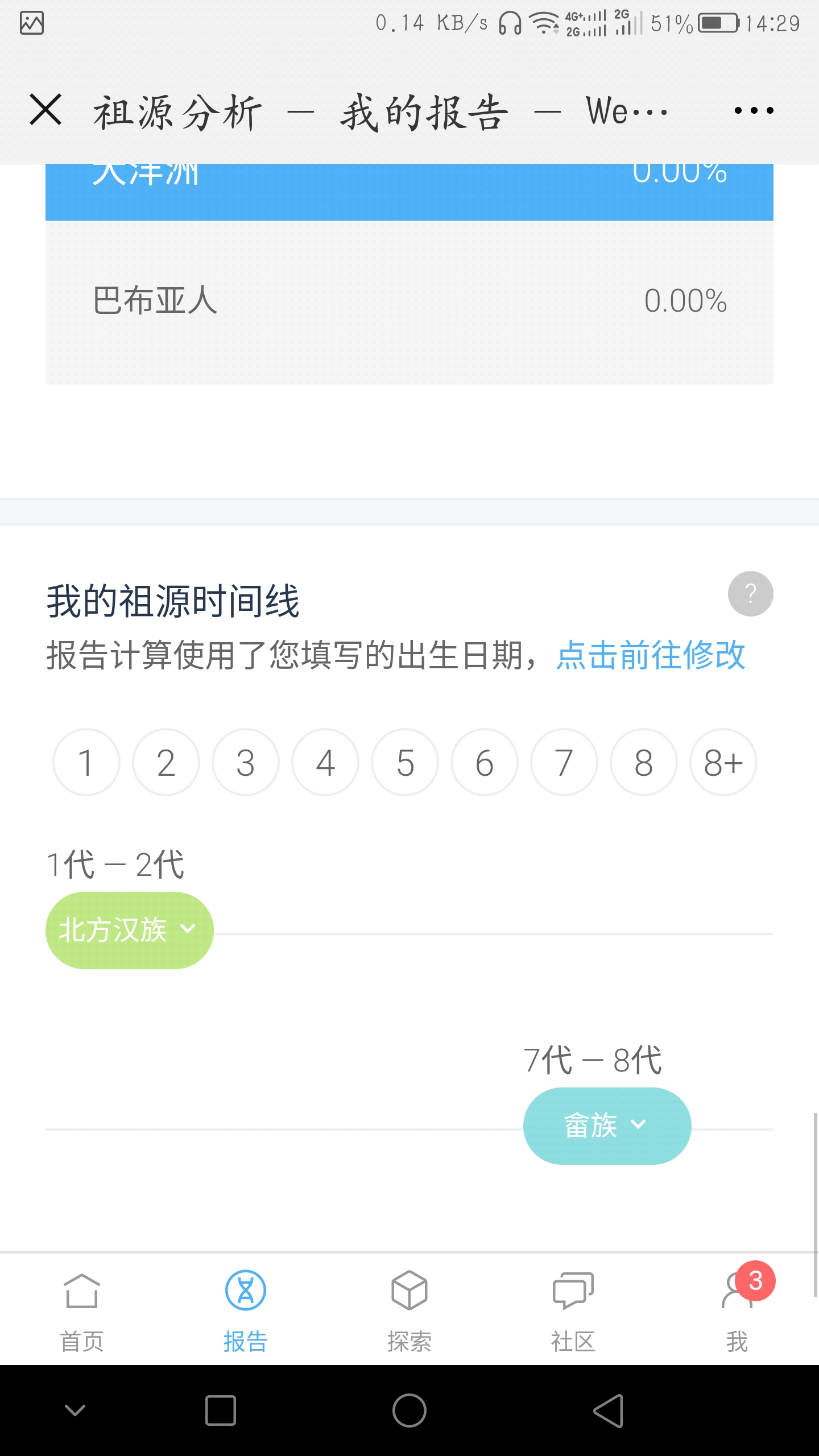Close the ancestry report page

click(x=45, y=110)
